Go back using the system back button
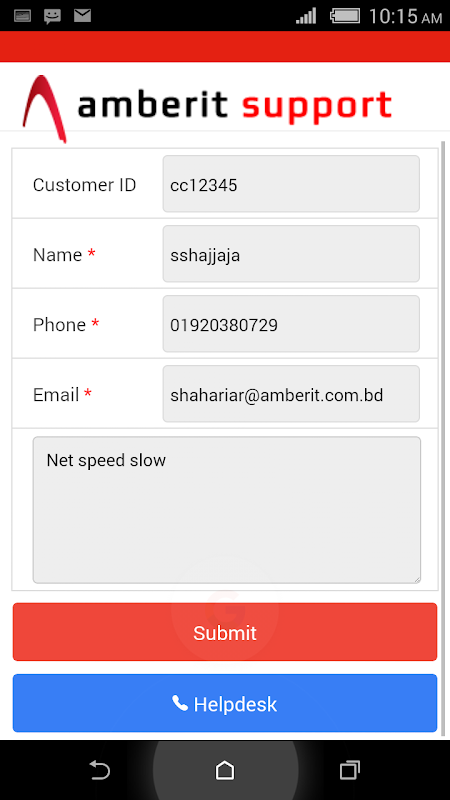 [x=100, y=770]
